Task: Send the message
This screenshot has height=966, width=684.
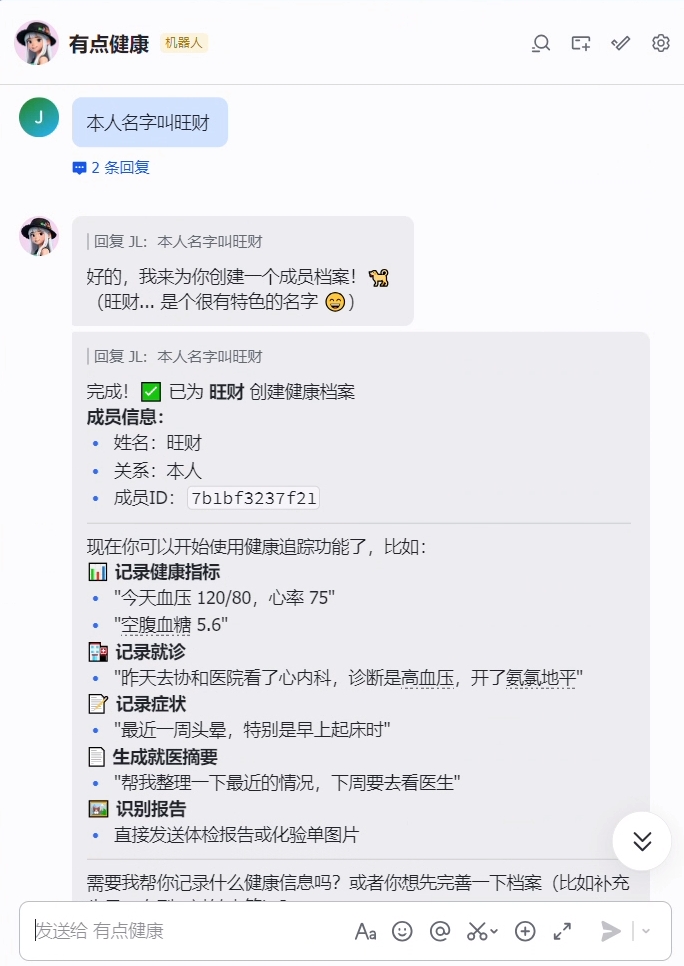Action: pyautogui.click(x=610, y=931)
